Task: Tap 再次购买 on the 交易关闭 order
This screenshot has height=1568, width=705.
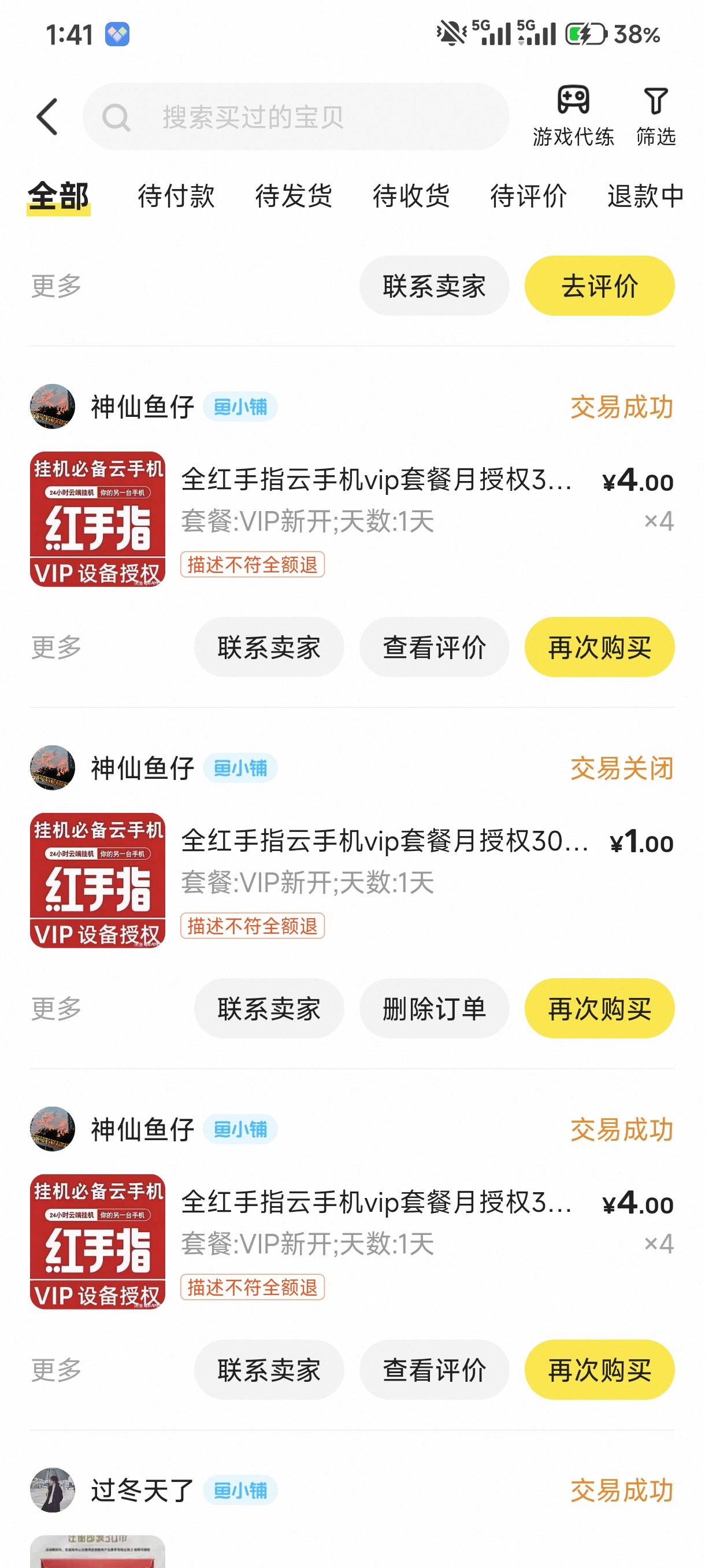Action: click(599, 1008)
